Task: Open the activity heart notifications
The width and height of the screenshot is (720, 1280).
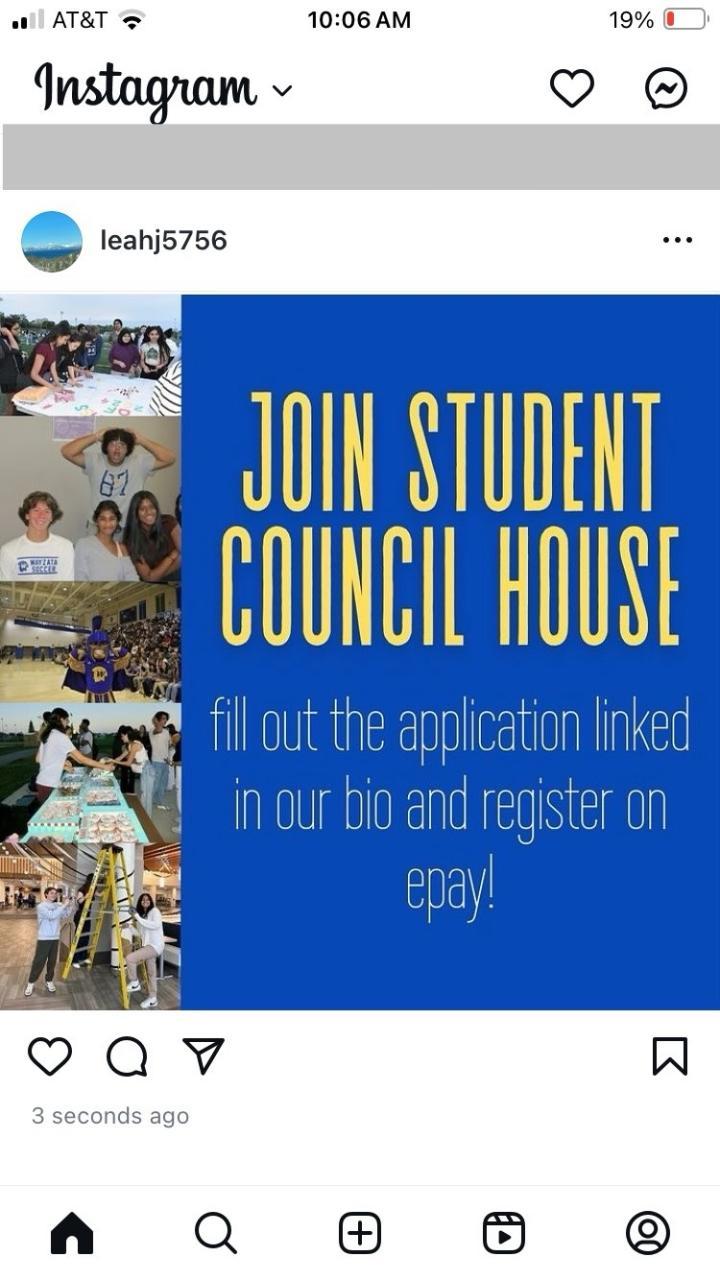Action: (x=572, y=89)
